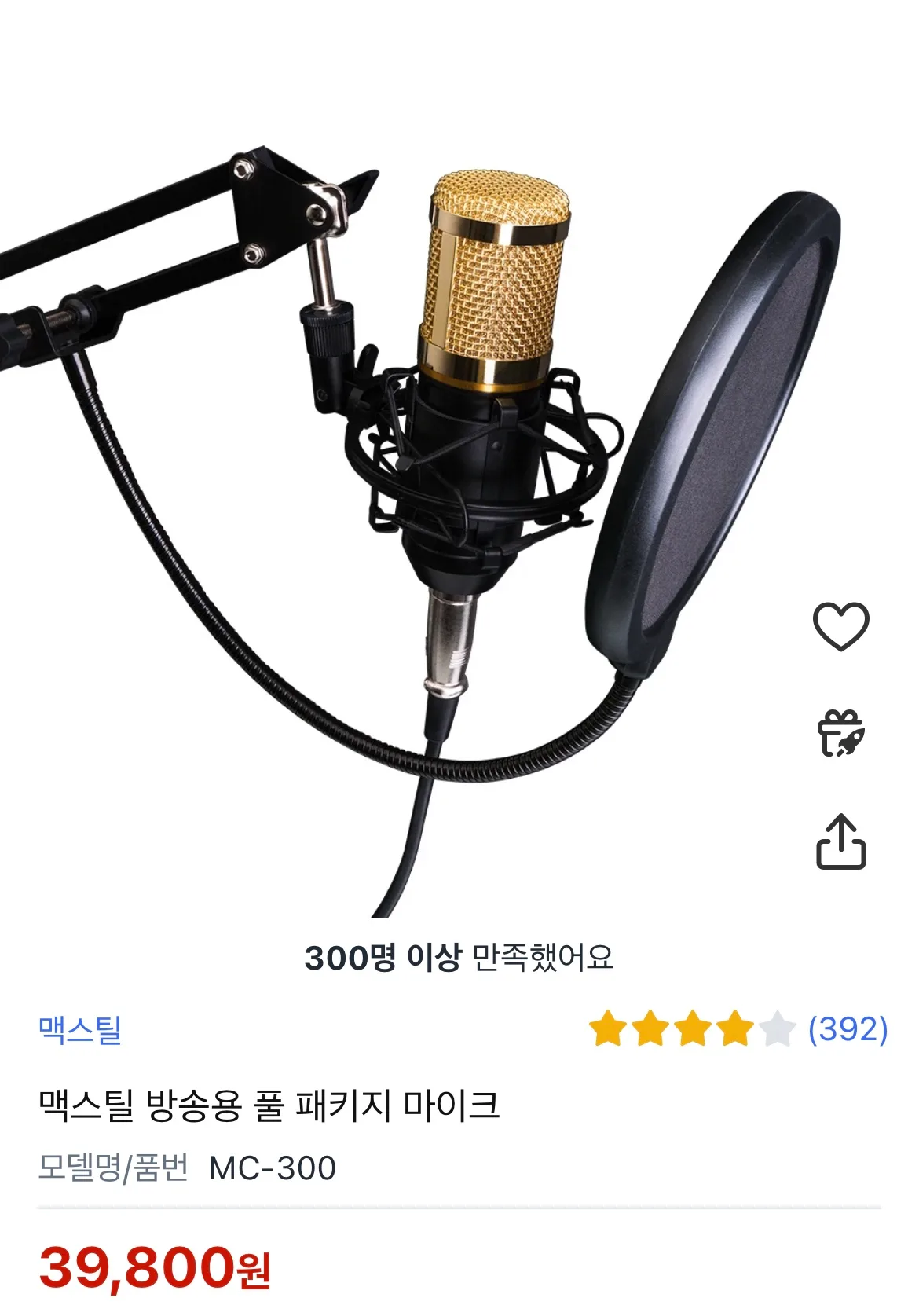This screenshot has width=919, height=1316.
Task: Open the 맥스틸 brand link
Action: 80,1029
